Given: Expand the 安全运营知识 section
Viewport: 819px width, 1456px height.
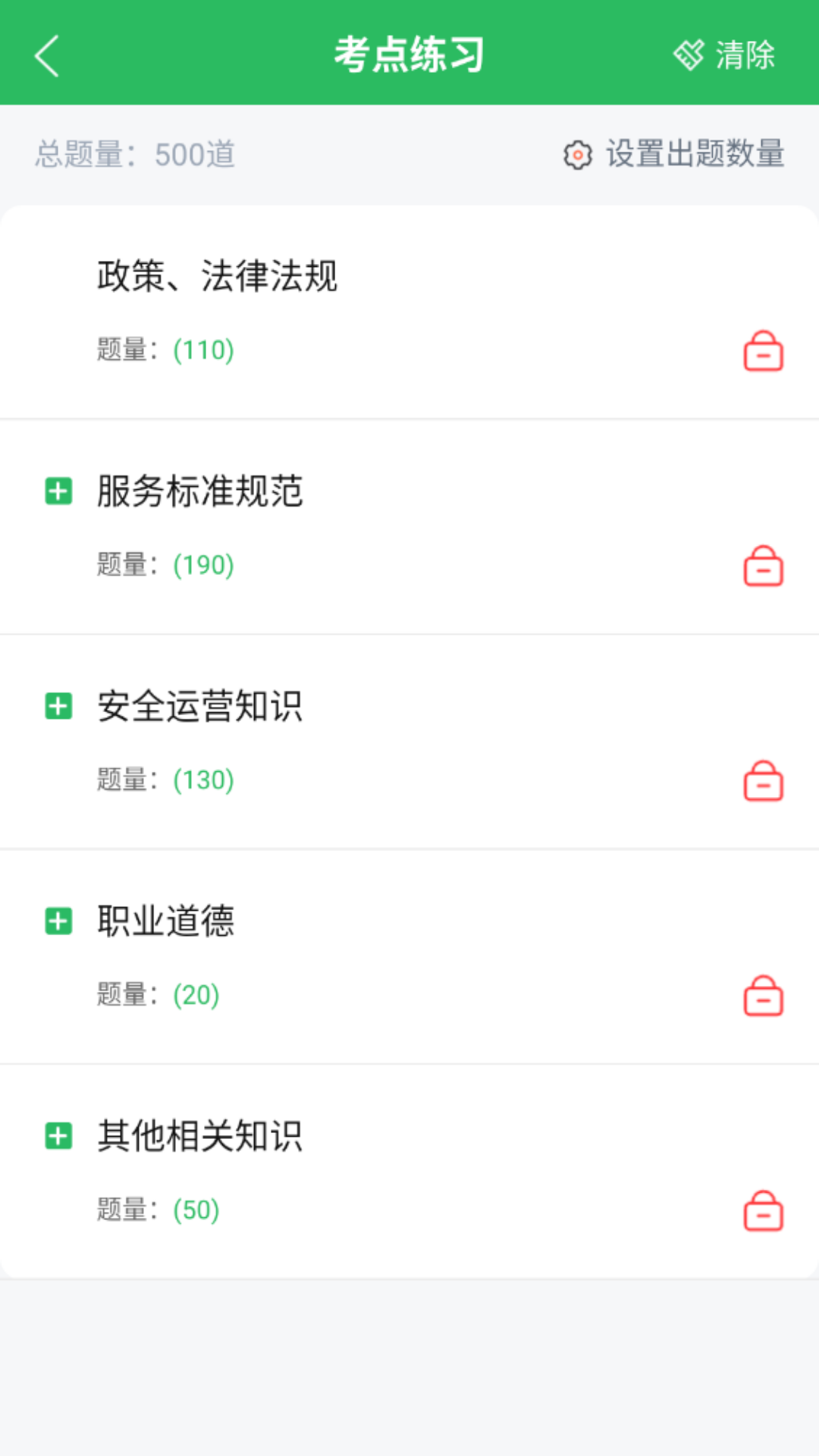Looking at the screenshot, I should click(58, 707).
